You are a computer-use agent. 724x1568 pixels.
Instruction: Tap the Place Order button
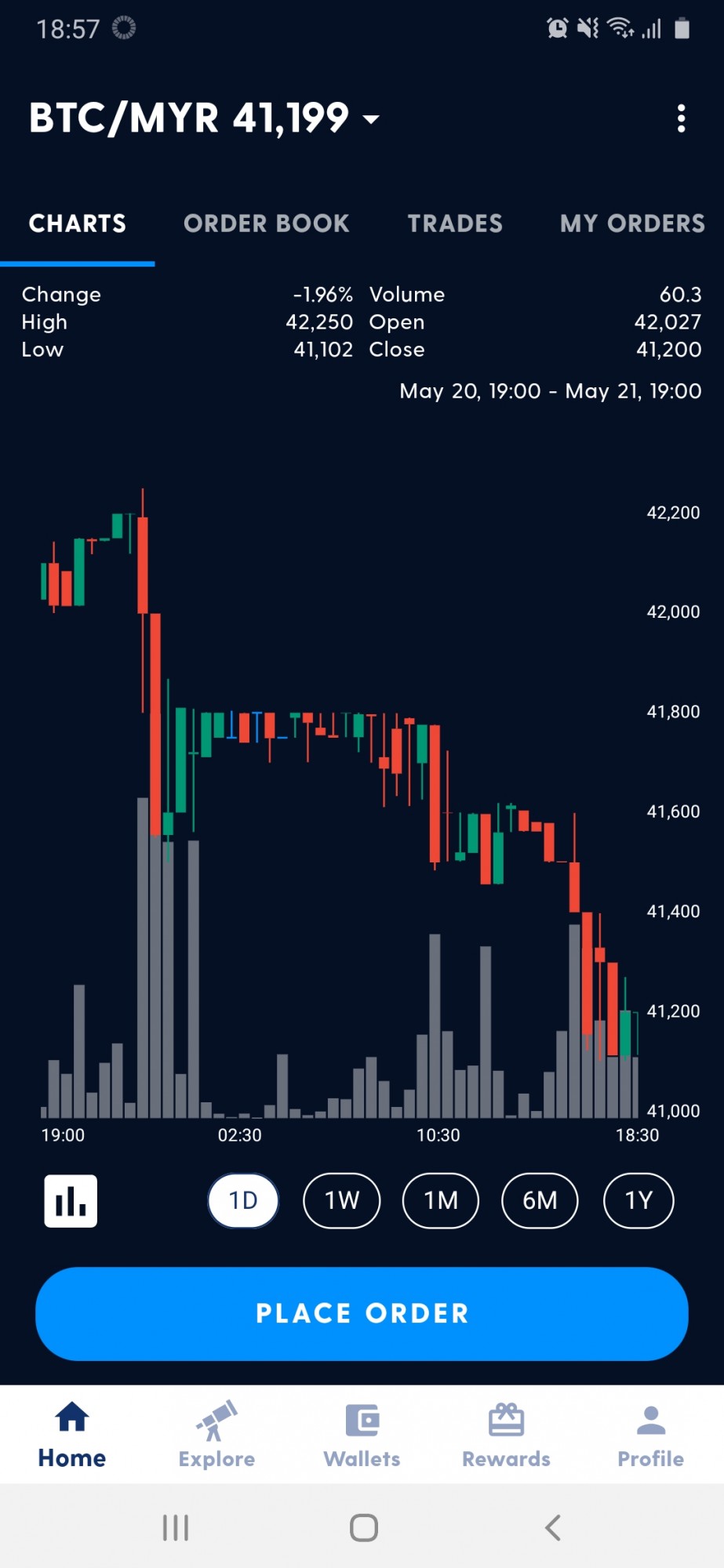coord(362,1313)
